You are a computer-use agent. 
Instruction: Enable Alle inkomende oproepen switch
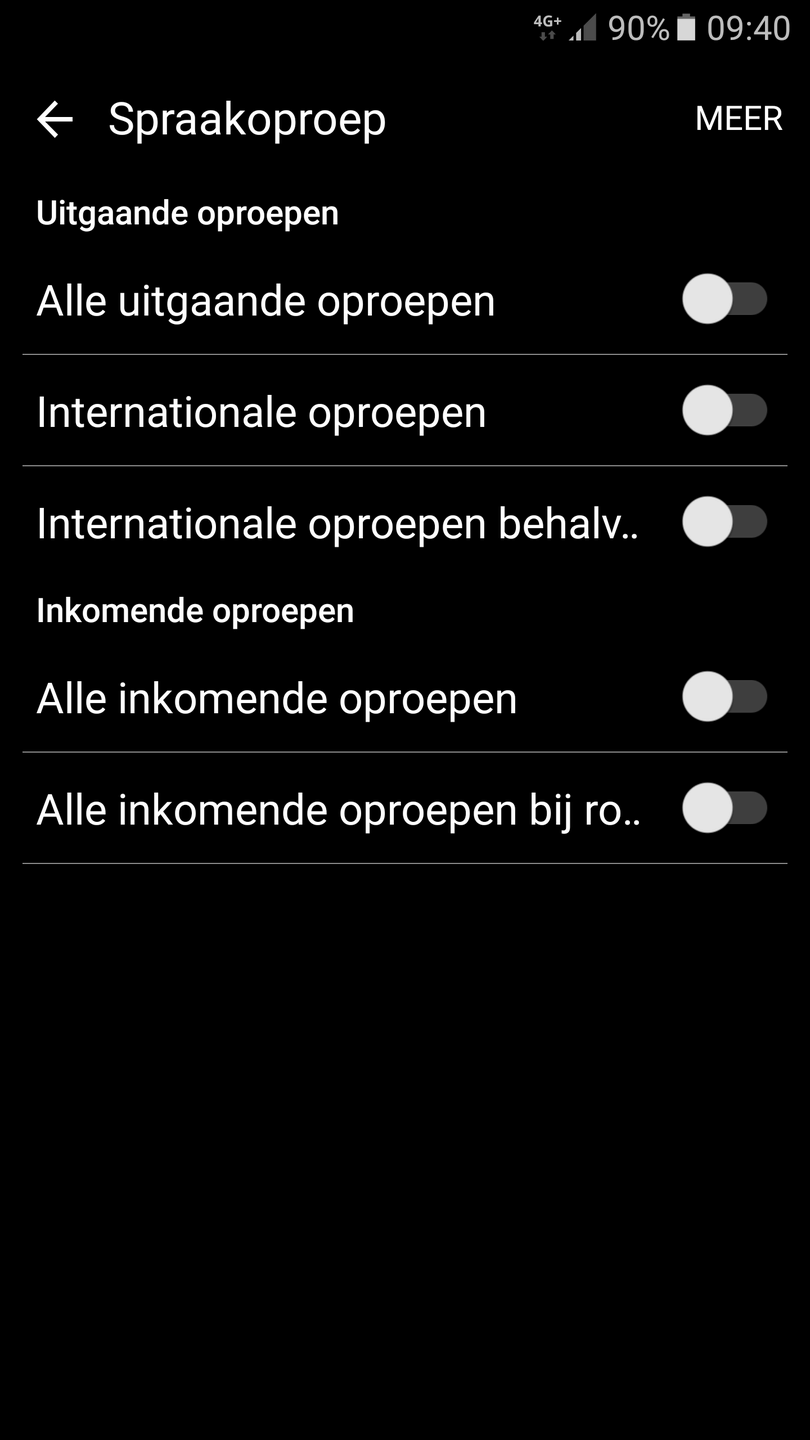(x=724, y=697)
